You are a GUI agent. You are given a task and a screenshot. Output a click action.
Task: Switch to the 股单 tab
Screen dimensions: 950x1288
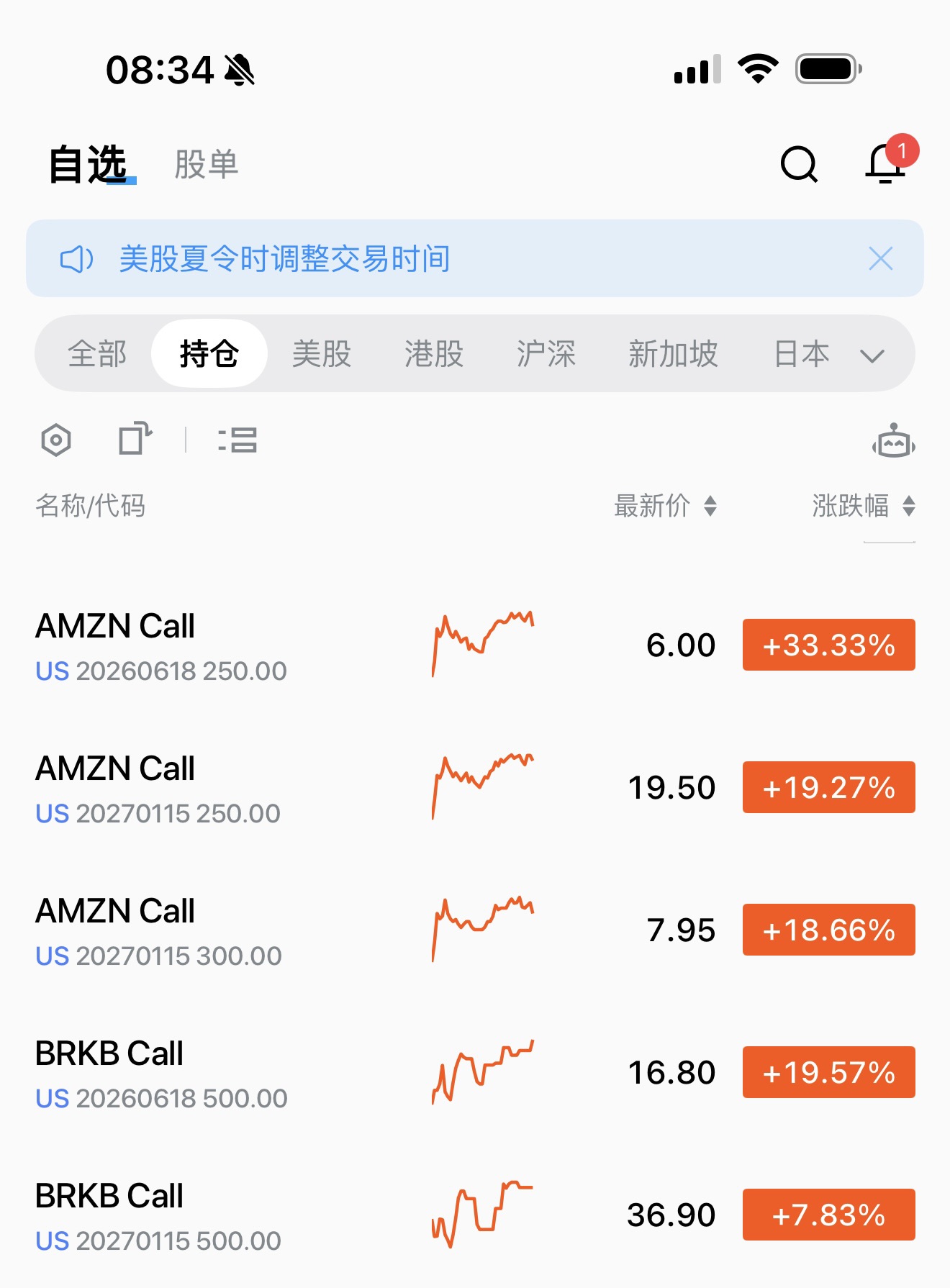(206, 165)
